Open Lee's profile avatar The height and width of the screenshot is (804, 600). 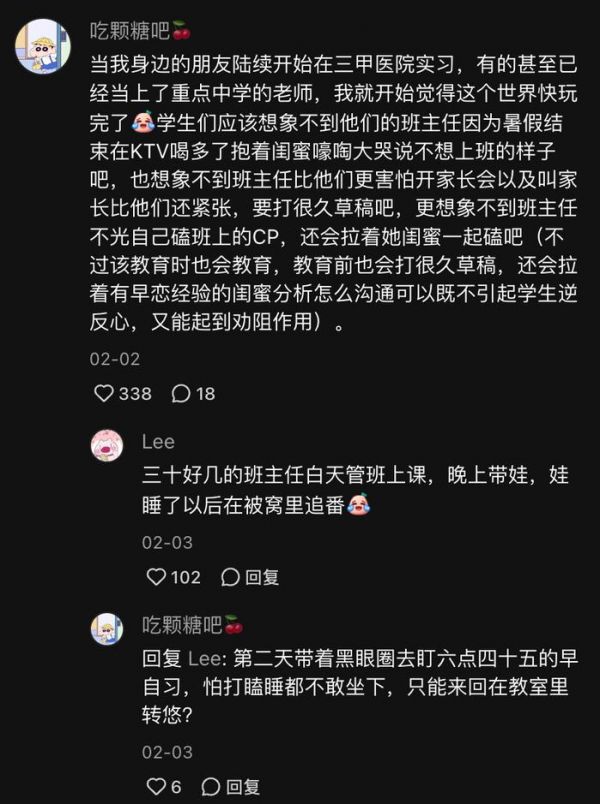pos(107,445)
